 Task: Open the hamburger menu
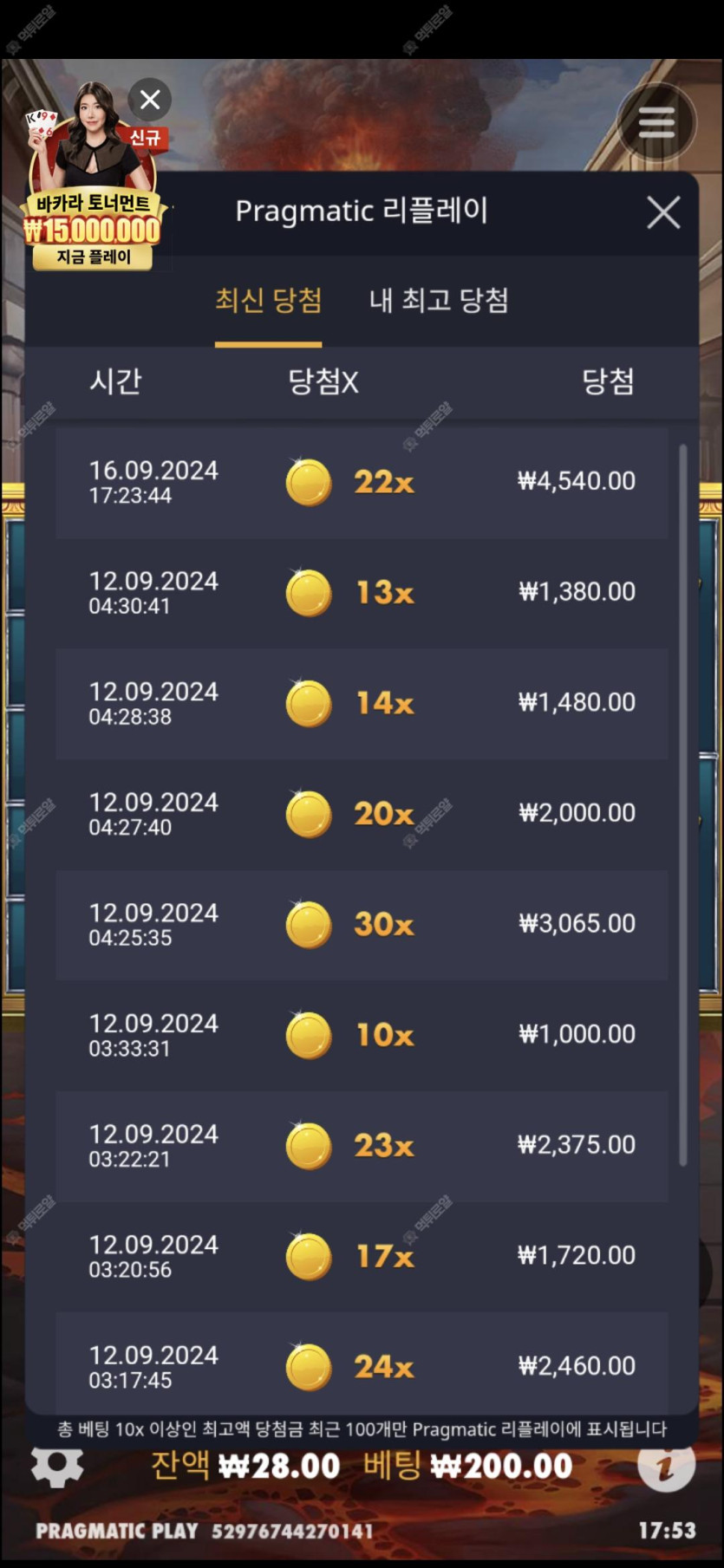tap(656, 122)
